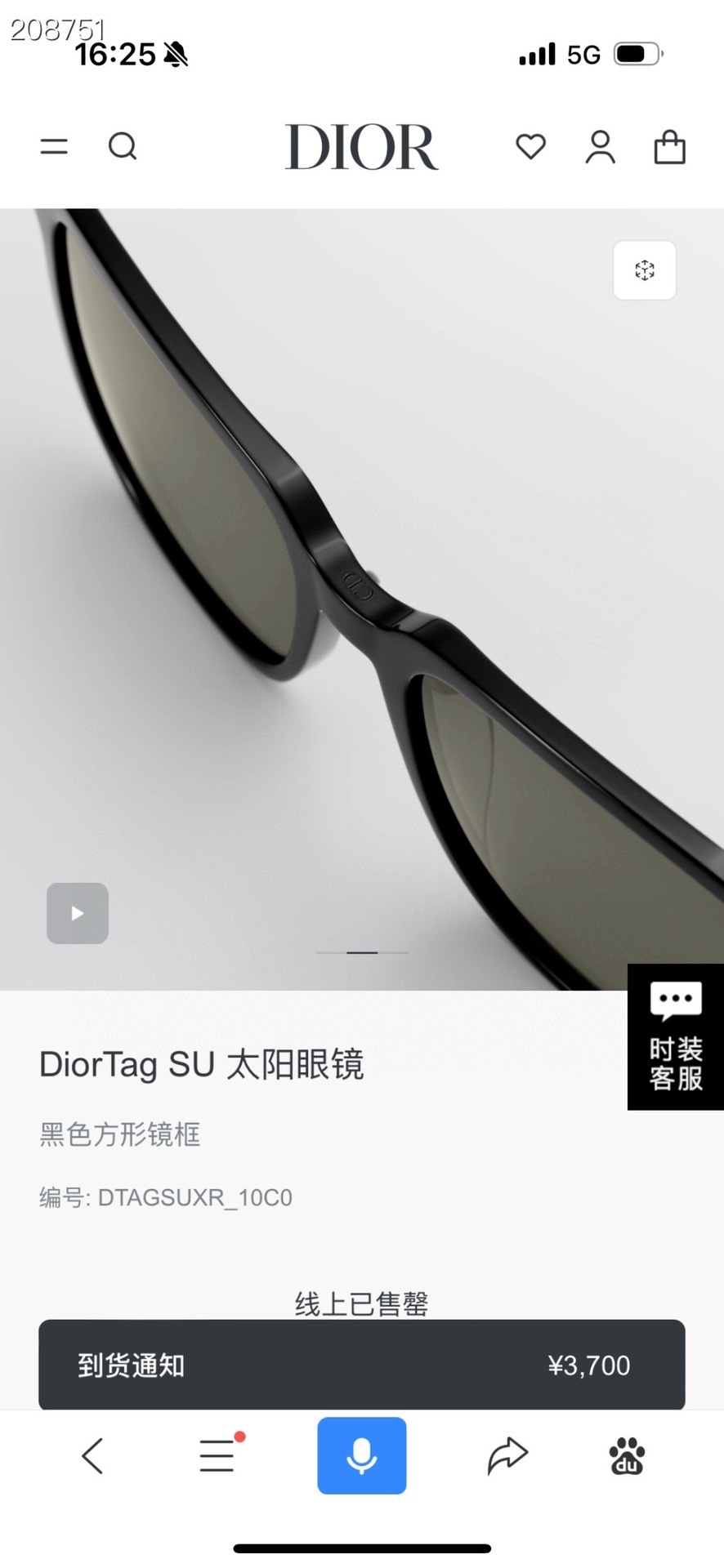Open the reading list icon with red dot

pos(217,1456)
